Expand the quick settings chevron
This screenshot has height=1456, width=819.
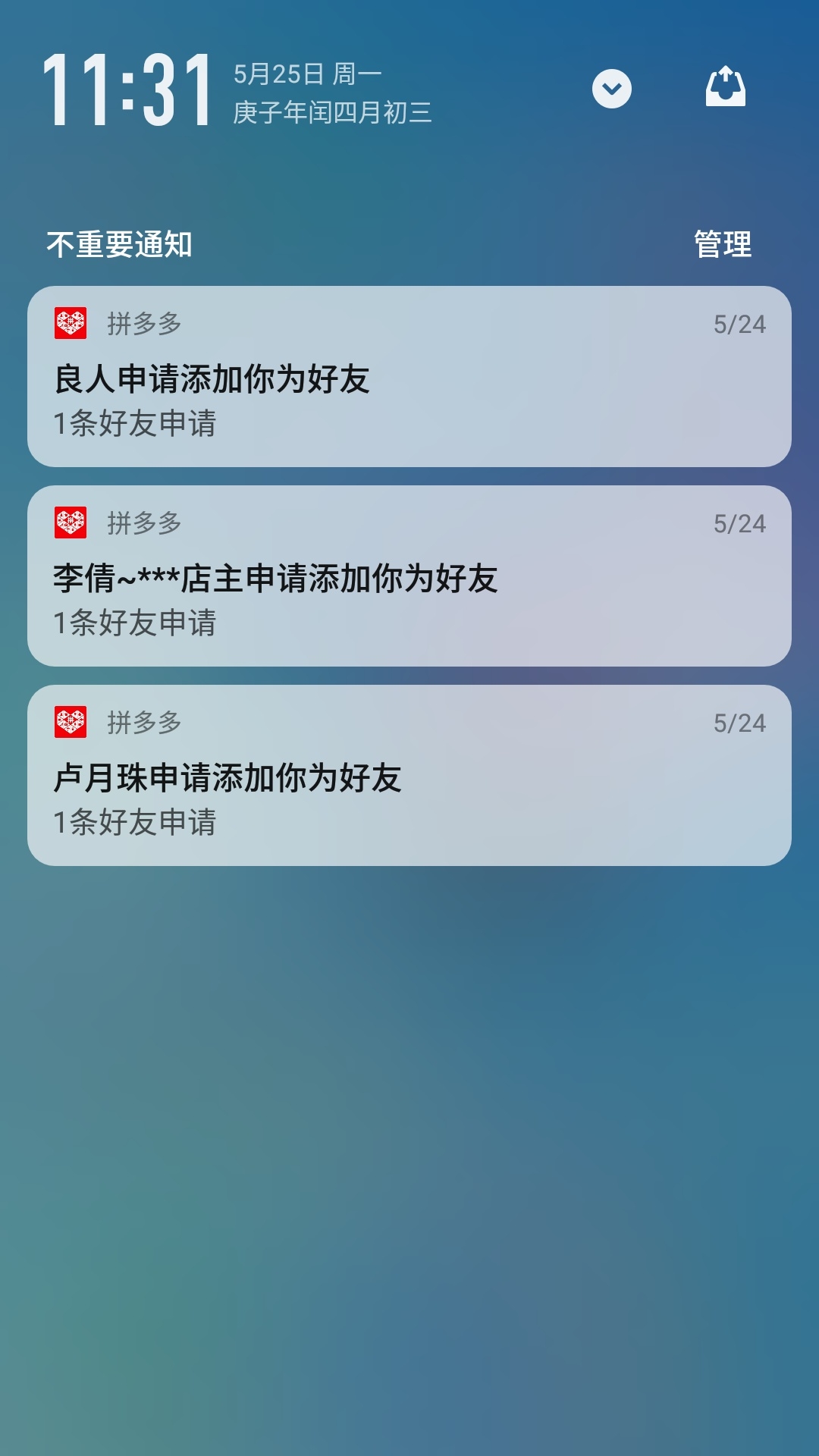611,89
